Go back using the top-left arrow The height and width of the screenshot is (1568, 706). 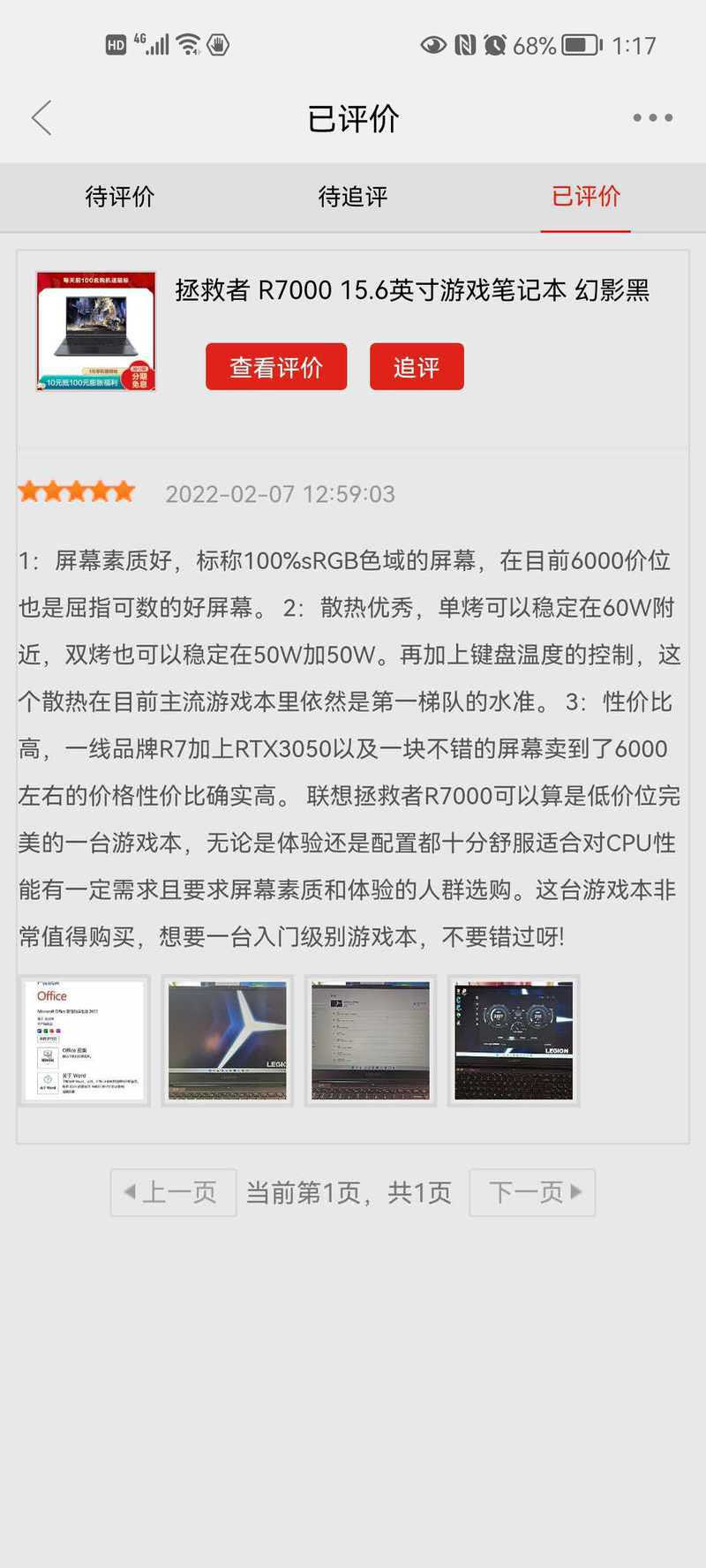point(41,118)
